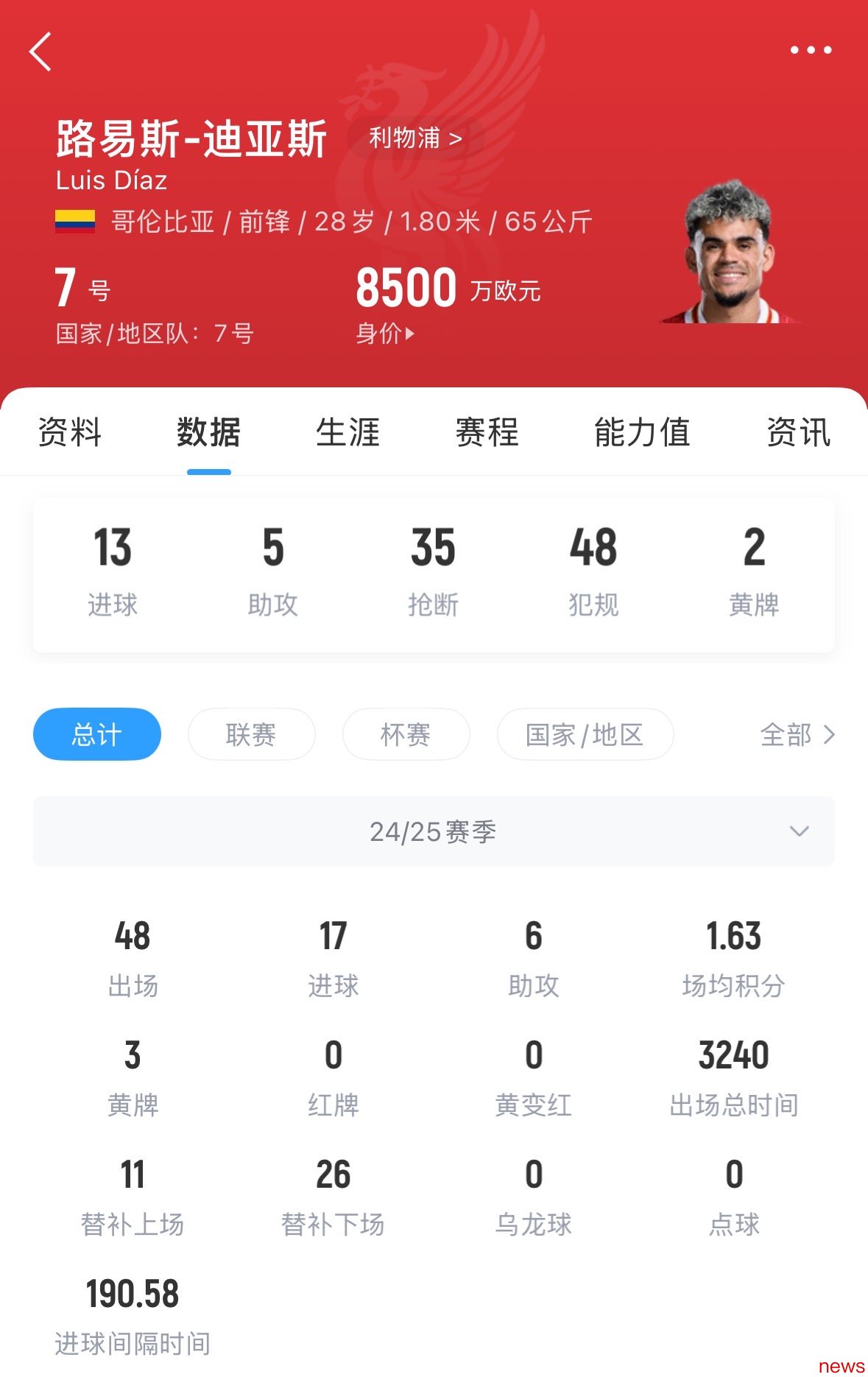
Task: Switch to the 资料 tab
Action: (69, 432)
